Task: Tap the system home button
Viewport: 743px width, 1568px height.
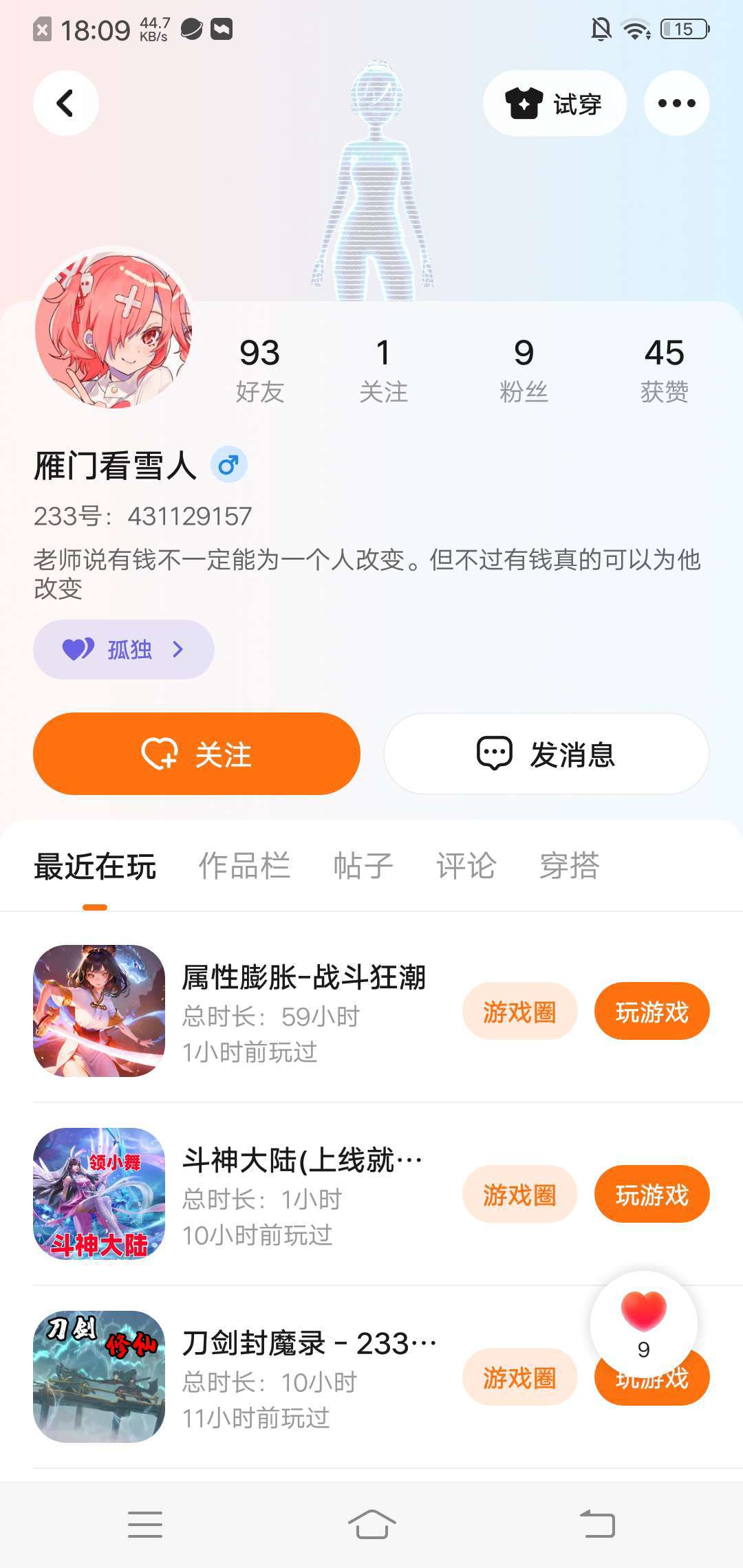Action: click(371, 1524)
